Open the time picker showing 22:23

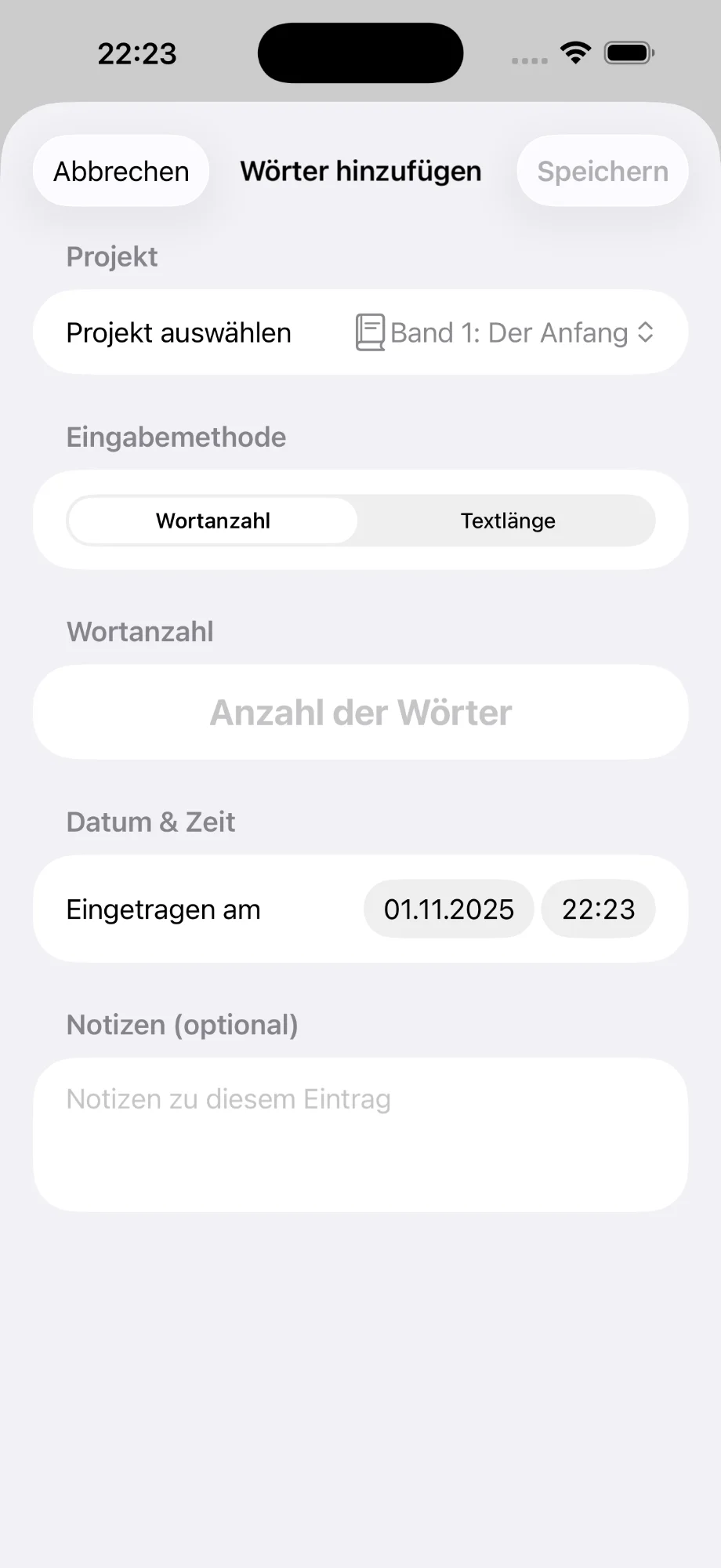598,909
